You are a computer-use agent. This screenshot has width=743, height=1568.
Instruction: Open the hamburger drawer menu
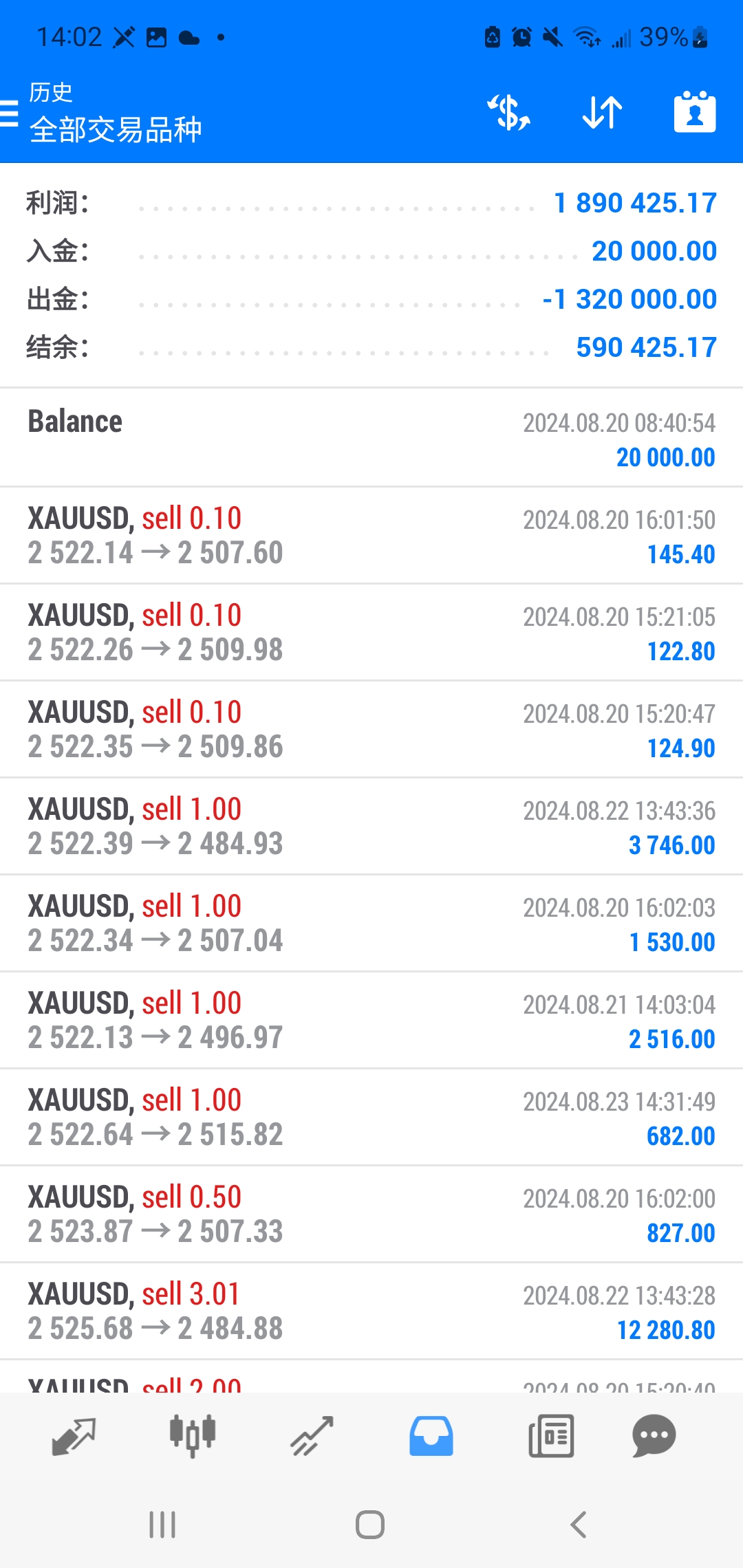(9, 113)
